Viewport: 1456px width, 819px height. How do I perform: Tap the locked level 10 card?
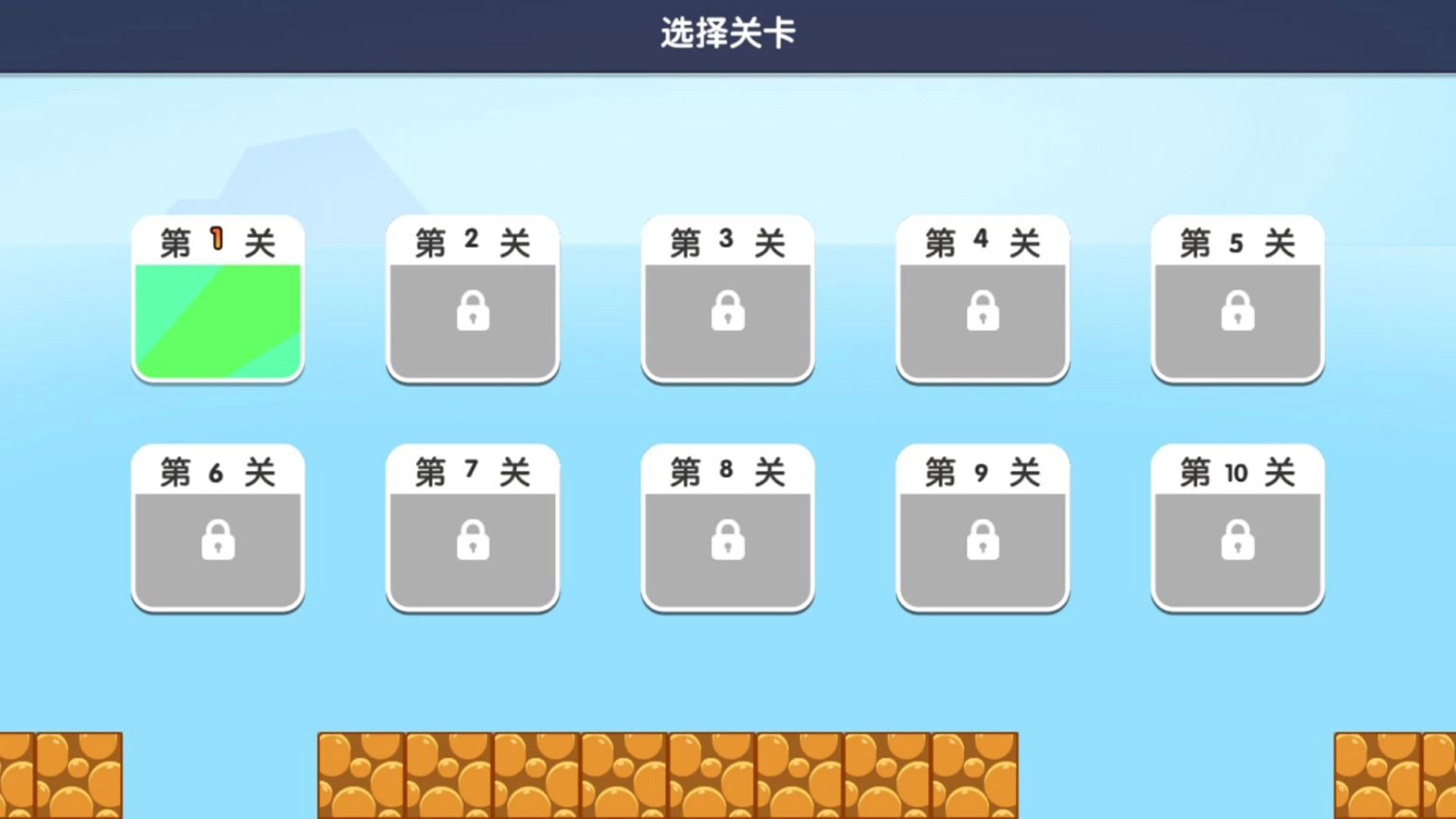tap(1237, 529)
